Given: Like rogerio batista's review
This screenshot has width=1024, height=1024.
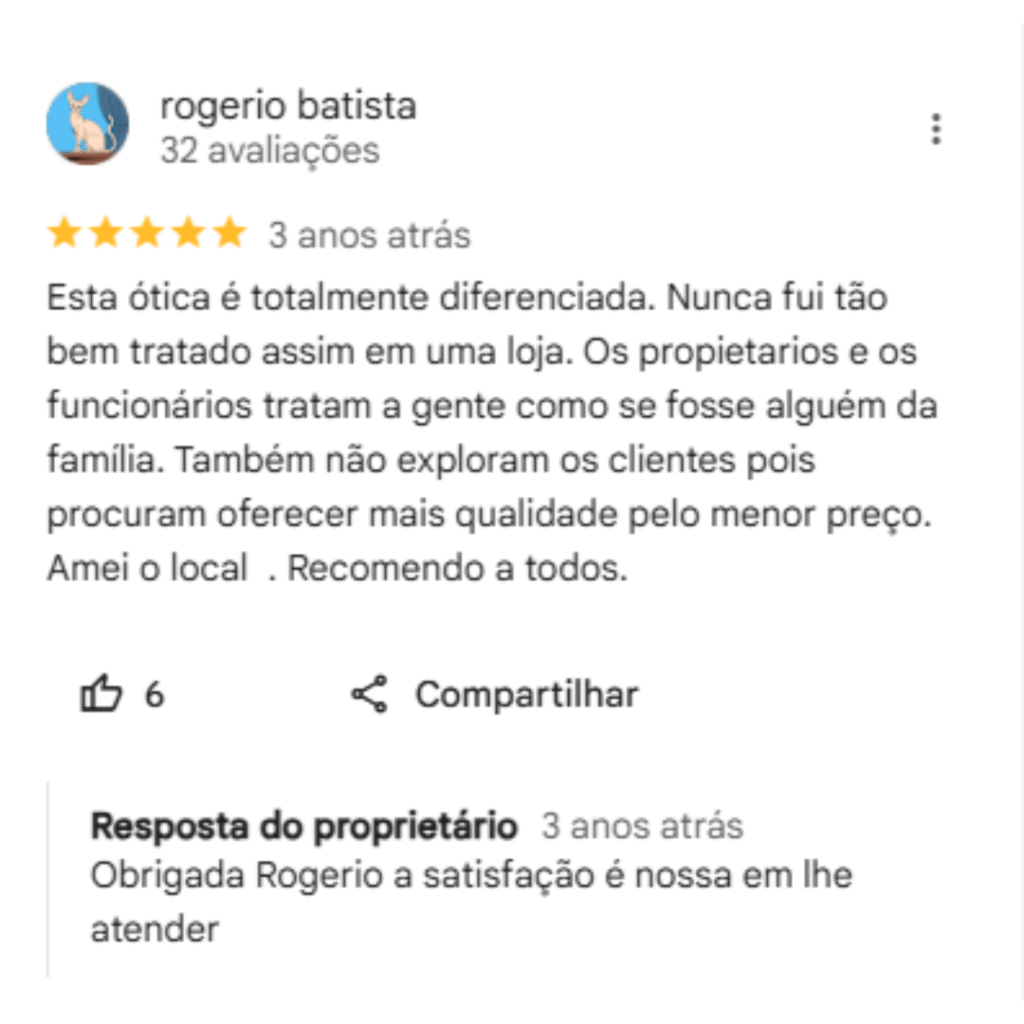Looking at the screenshot, I should (101, 694).
